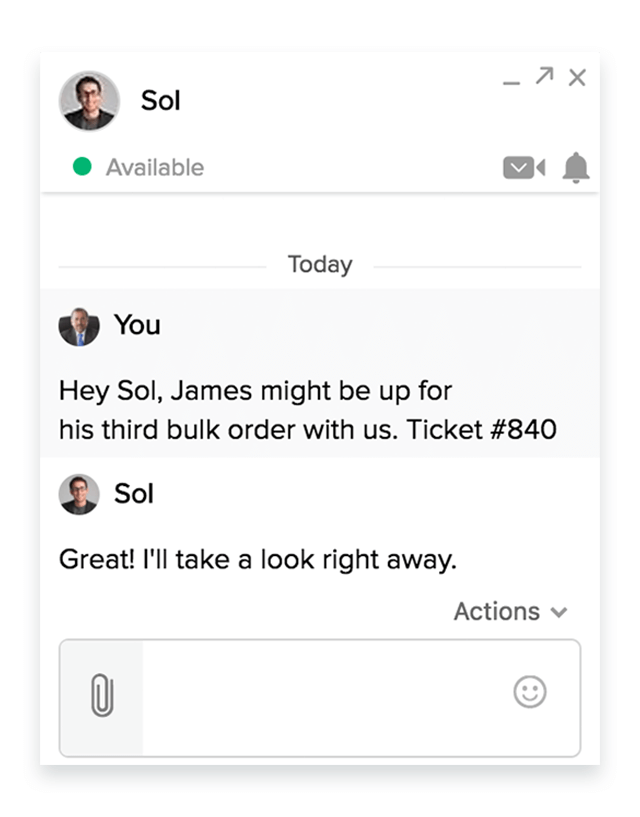Image resolution: width=640 pixels, height=817 pixels.
Task: Open the emoji picker
Action: click(530, 692)
